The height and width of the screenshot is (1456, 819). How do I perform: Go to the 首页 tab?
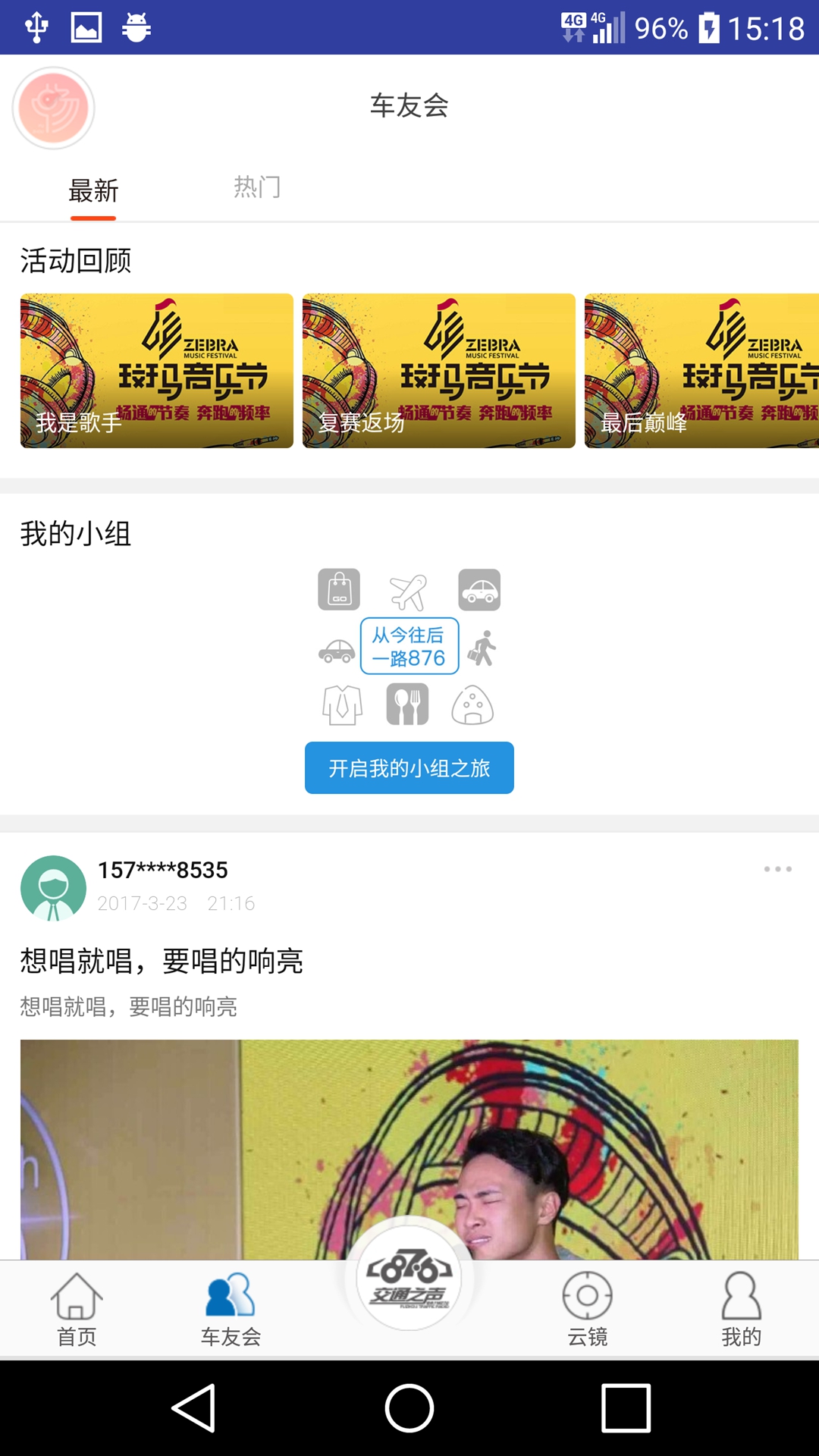click(77, 1310)
